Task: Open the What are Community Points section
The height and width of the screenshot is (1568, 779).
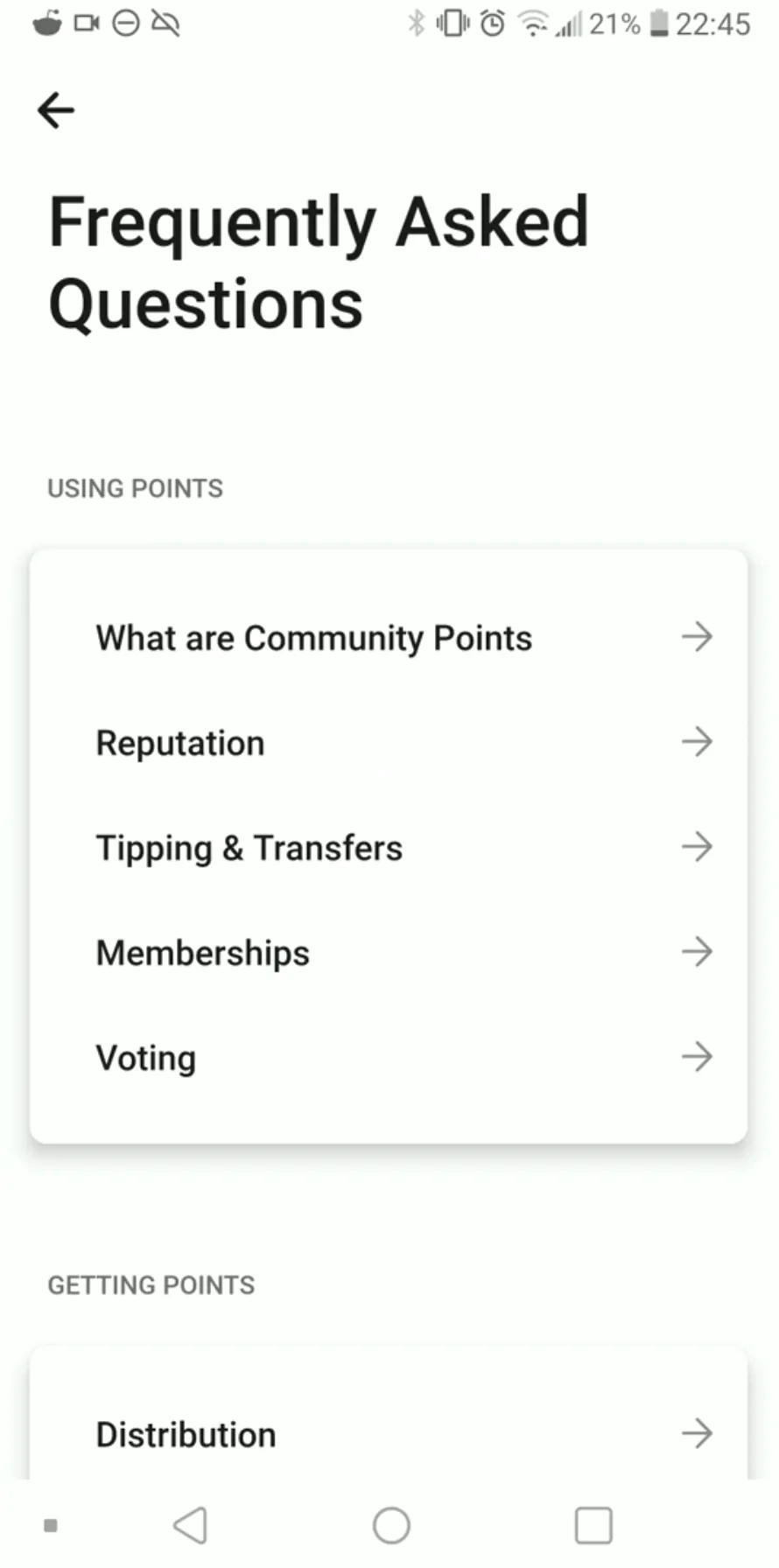Action: (314, 637)
